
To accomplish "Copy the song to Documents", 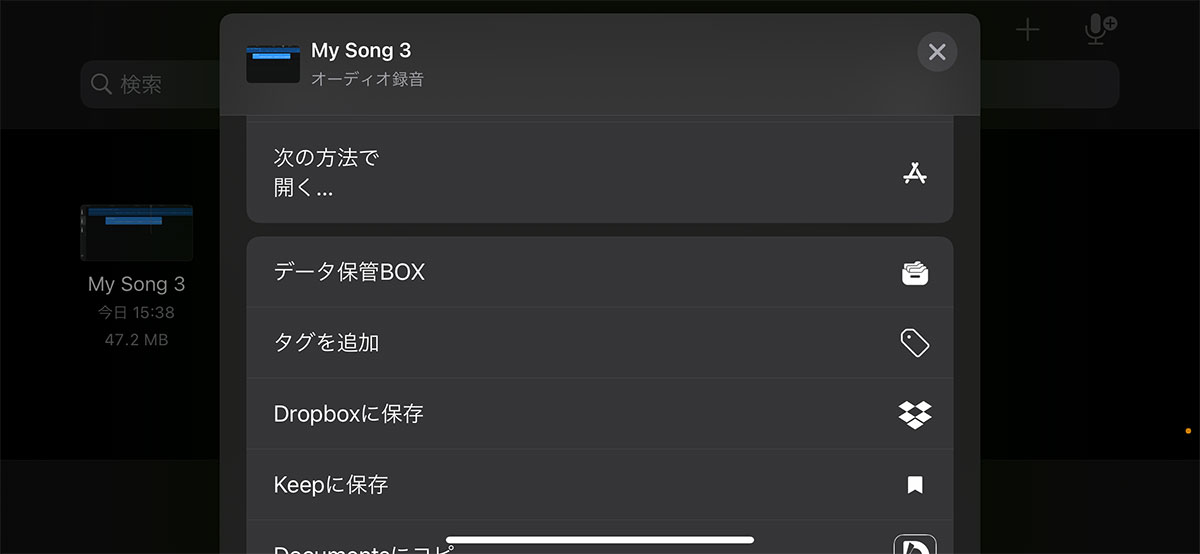I will coord(598,544).
